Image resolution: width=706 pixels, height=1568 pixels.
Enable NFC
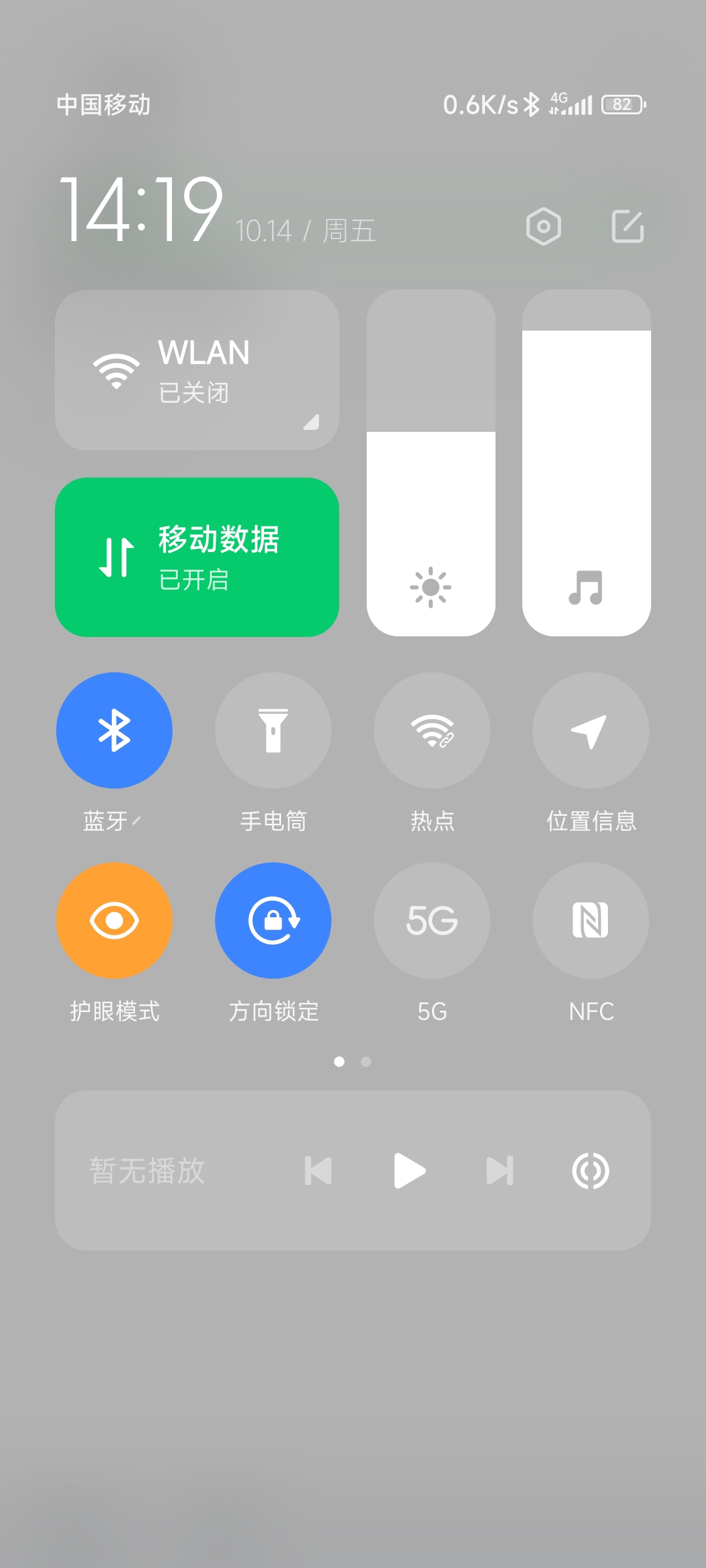coord(591,921)
